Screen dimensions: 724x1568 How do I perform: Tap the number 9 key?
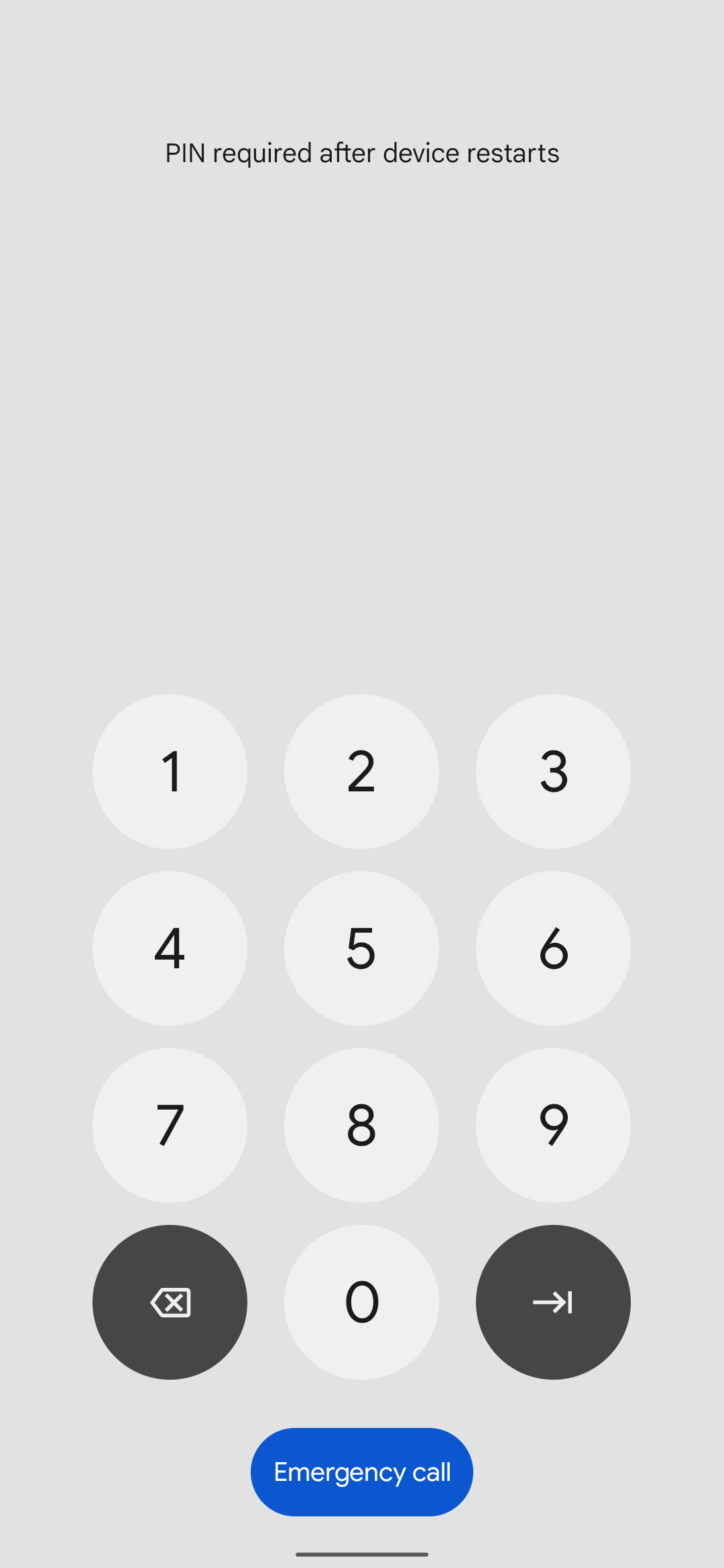point(553,1124)
